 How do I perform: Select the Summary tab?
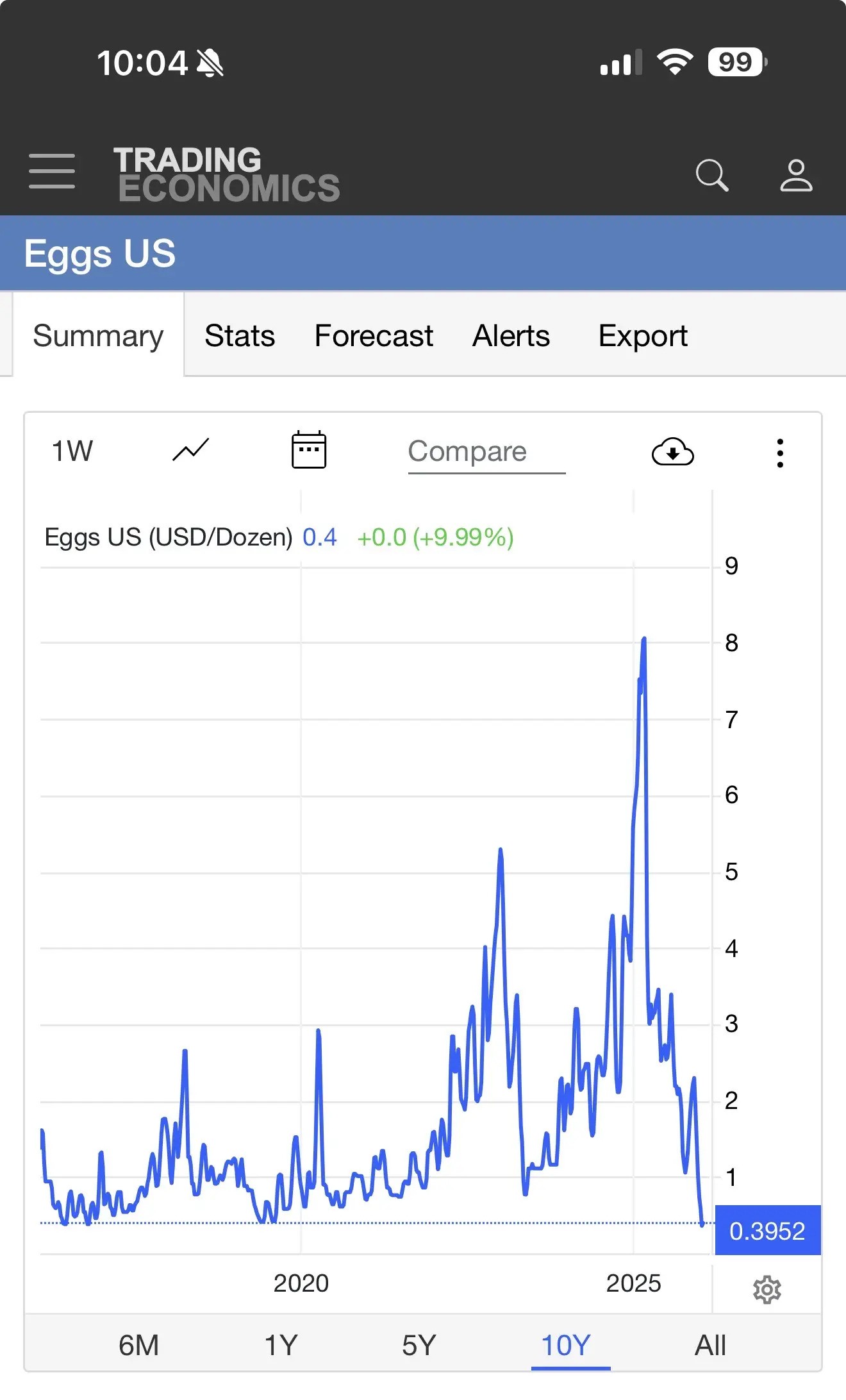click(98, 336)
